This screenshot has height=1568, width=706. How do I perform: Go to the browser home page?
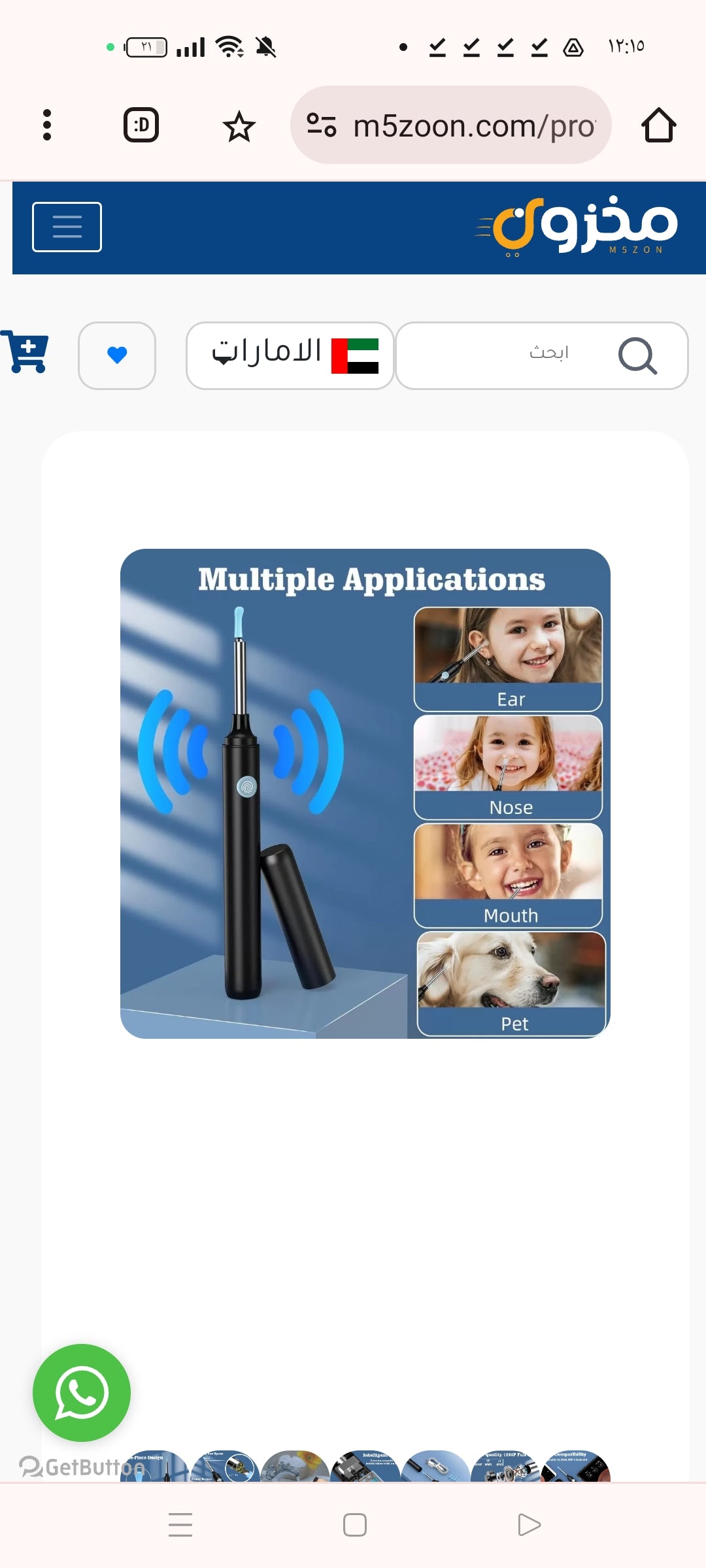[x=658, y=125]
